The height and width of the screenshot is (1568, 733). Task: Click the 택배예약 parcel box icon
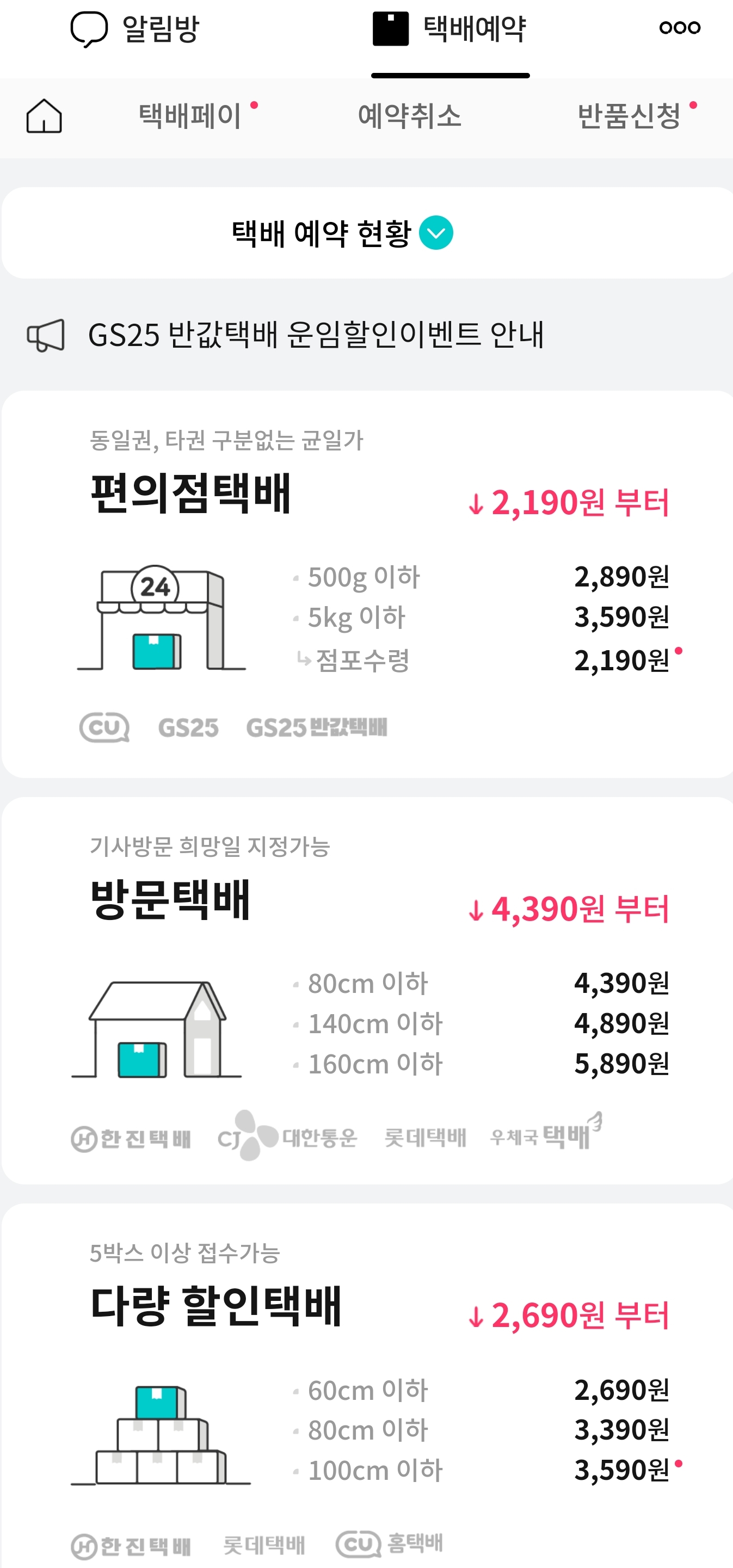coord(391,26)
